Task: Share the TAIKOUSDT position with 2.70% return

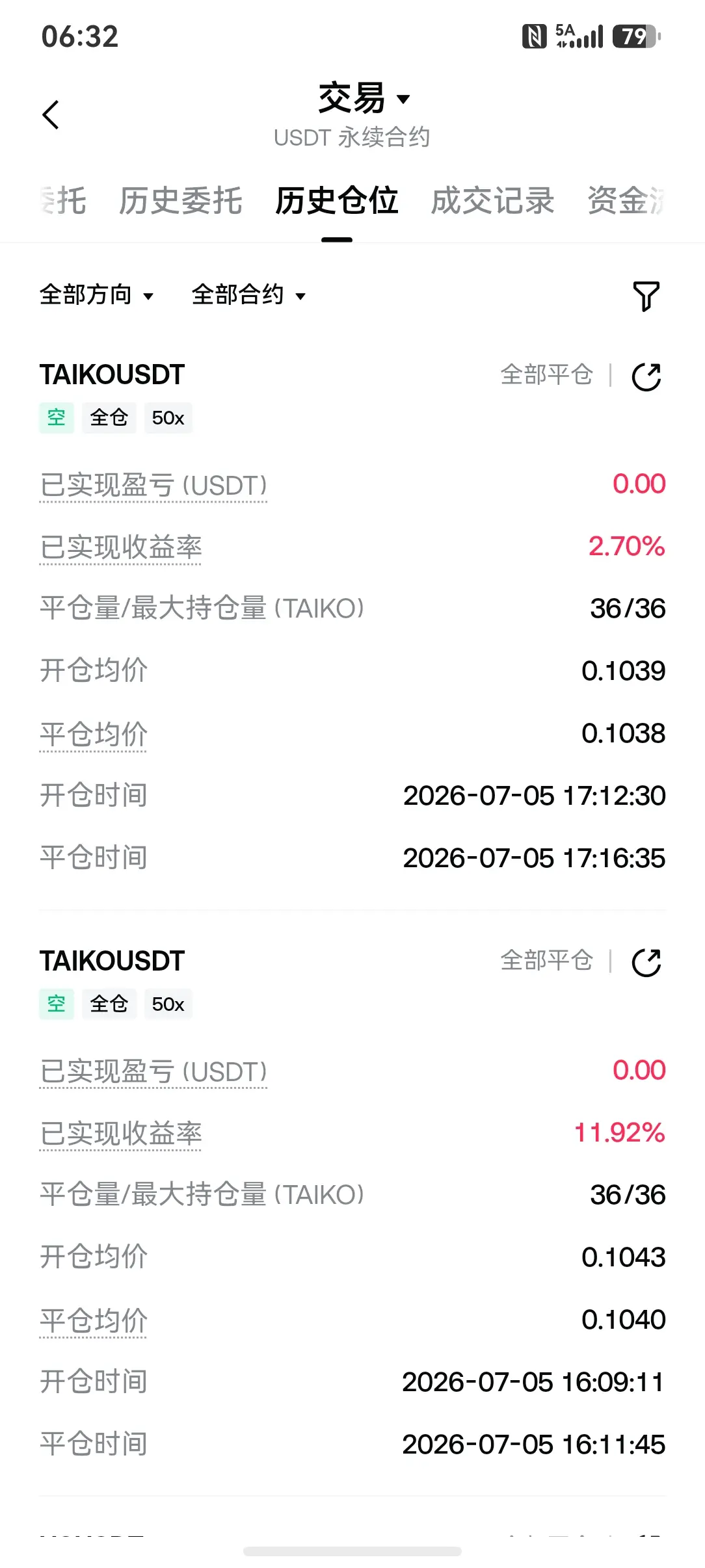Action: tap(646, 376)
